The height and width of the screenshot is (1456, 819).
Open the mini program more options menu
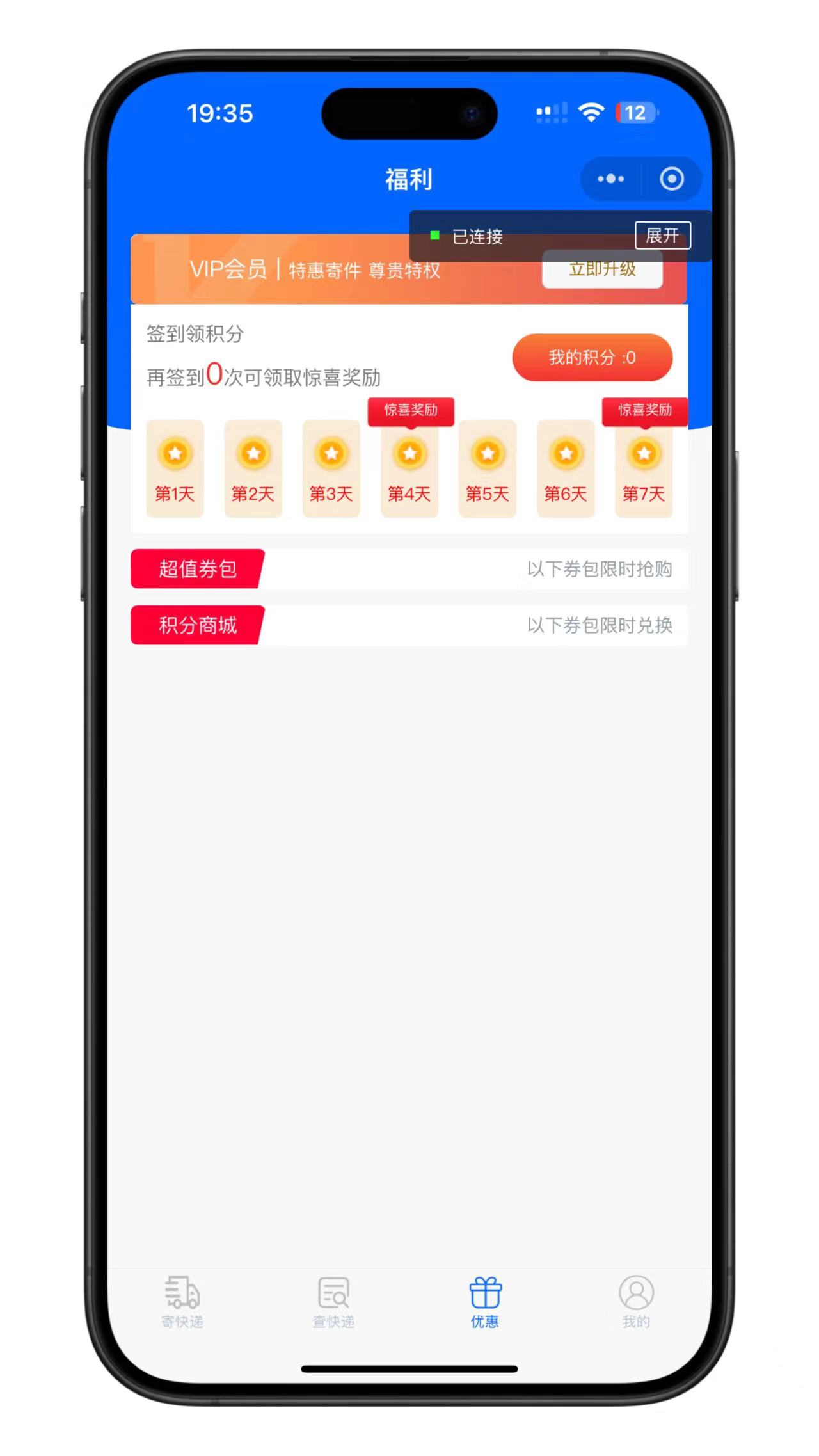tap(610, 179)
